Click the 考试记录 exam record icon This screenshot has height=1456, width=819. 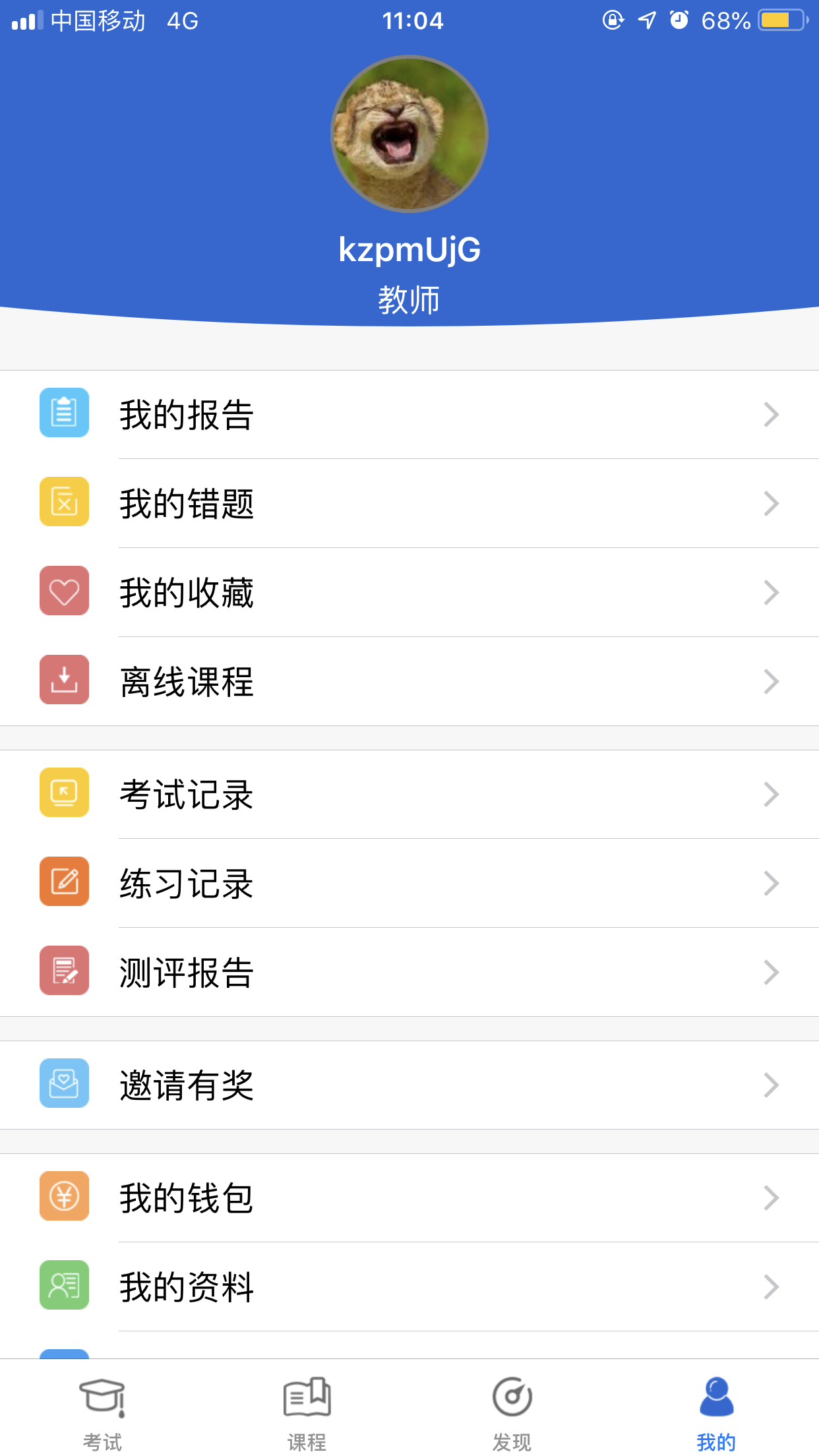coord(64,793)
